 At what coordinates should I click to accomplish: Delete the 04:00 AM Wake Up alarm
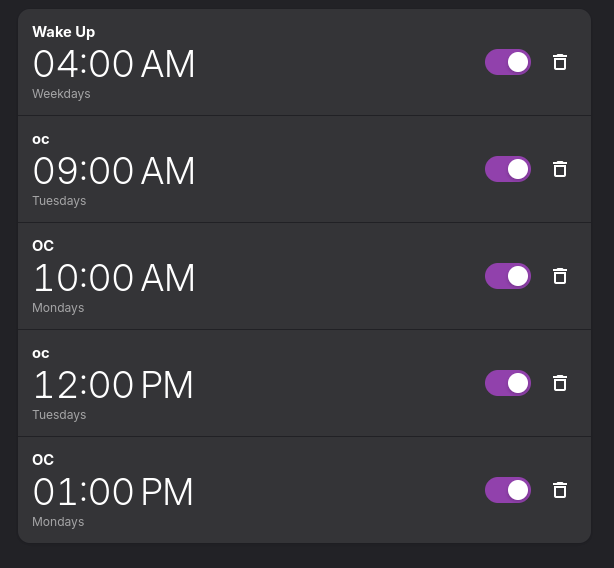coord(560,62)
